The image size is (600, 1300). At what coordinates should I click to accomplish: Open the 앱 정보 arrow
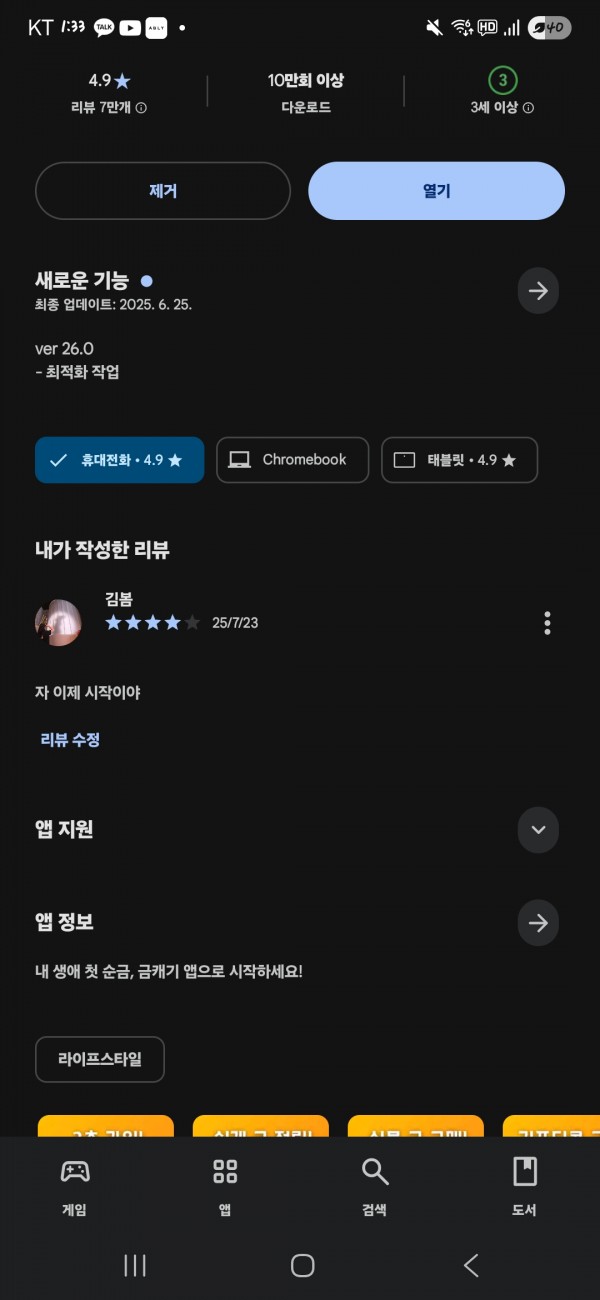point(538,923)
